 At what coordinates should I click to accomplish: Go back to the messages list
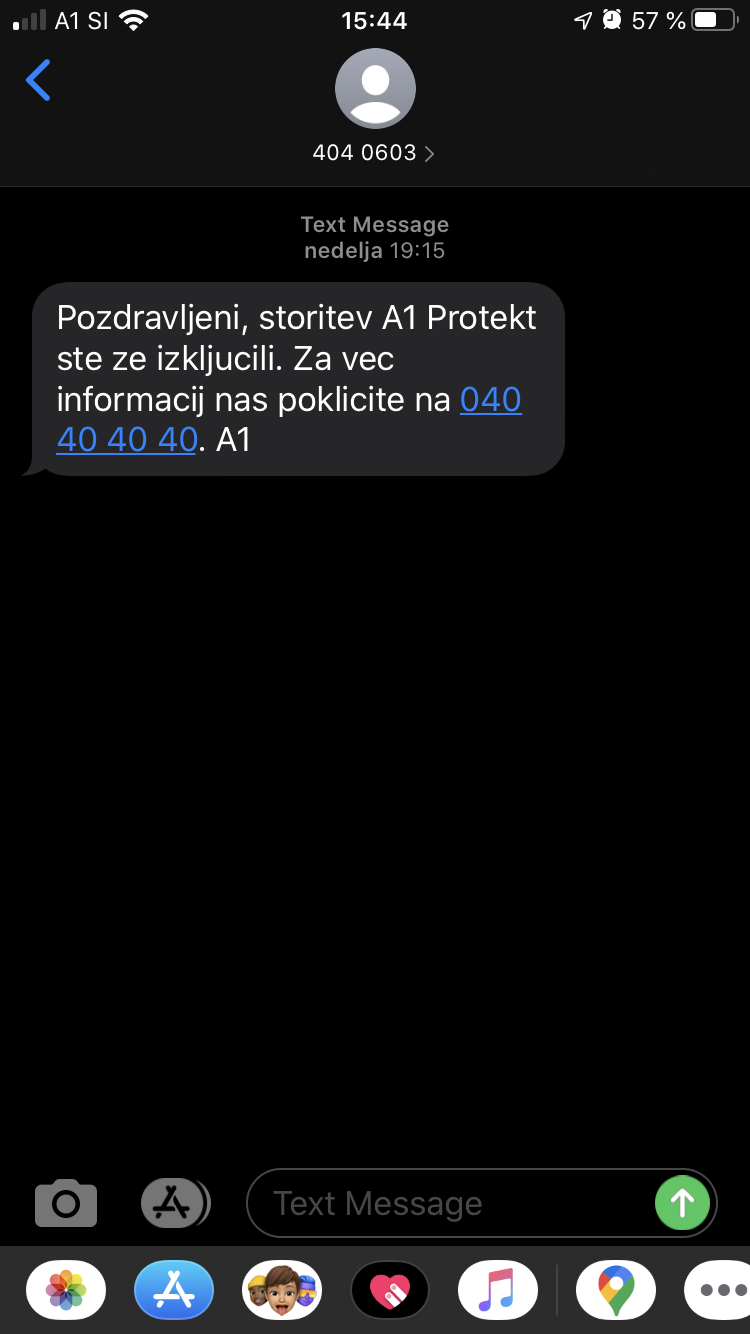point(38,81)
